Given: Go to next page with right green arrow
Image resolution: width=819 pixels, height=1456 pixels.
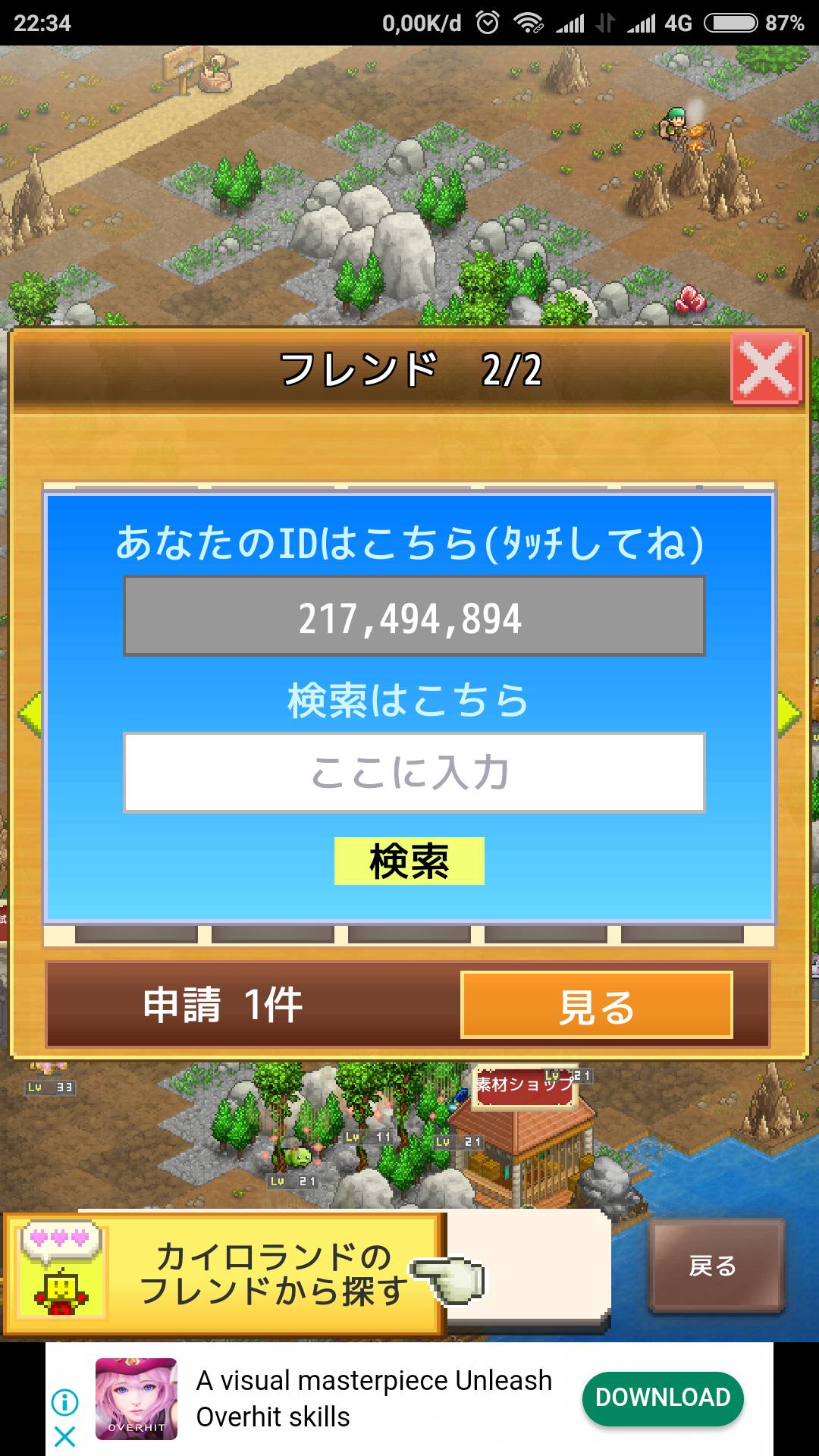Looking at the screenshot, I should [x=789, y=714].
